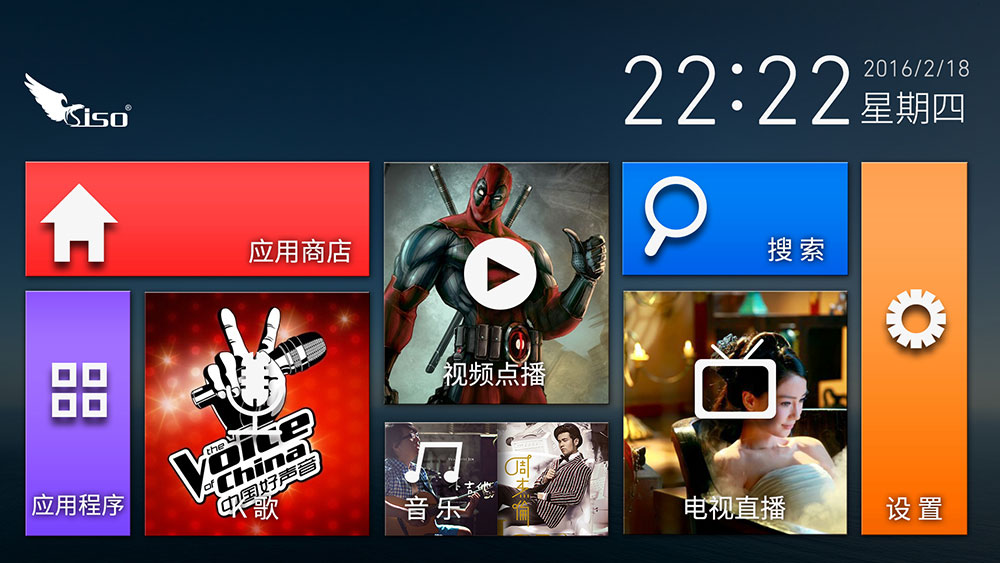This screenshot has height=563, width=1000.
Task: Open the 应用程序 applications tile
Action: [78, 413]
